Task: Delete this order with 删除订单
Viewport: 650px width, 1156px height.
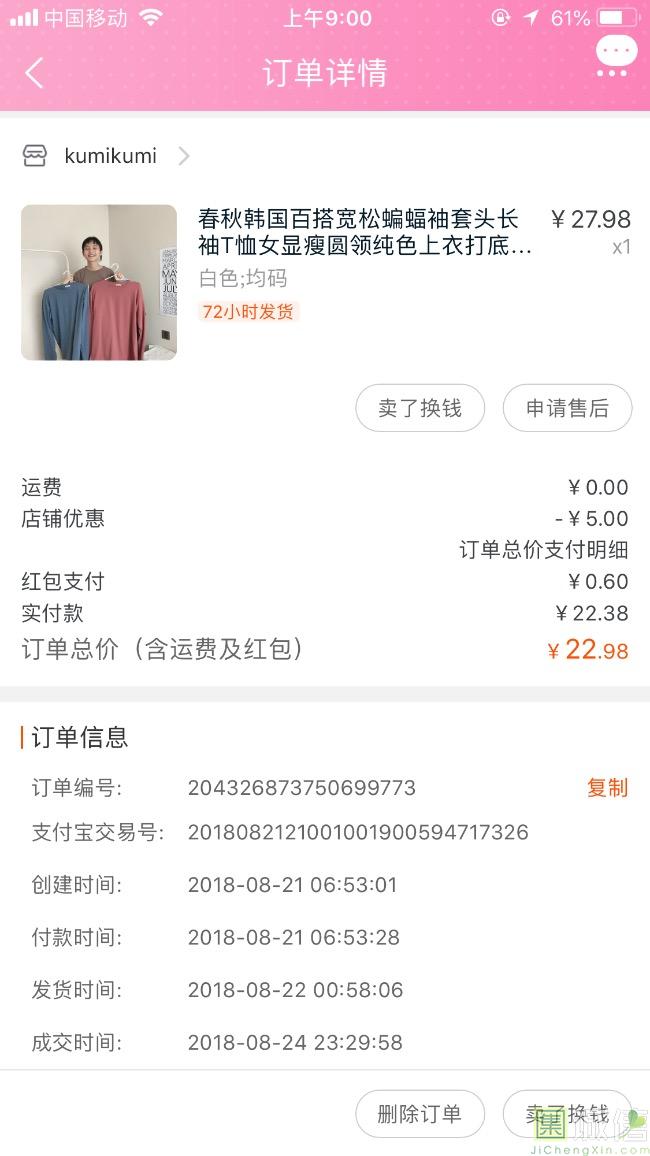Action: [x=420, y=1114]
